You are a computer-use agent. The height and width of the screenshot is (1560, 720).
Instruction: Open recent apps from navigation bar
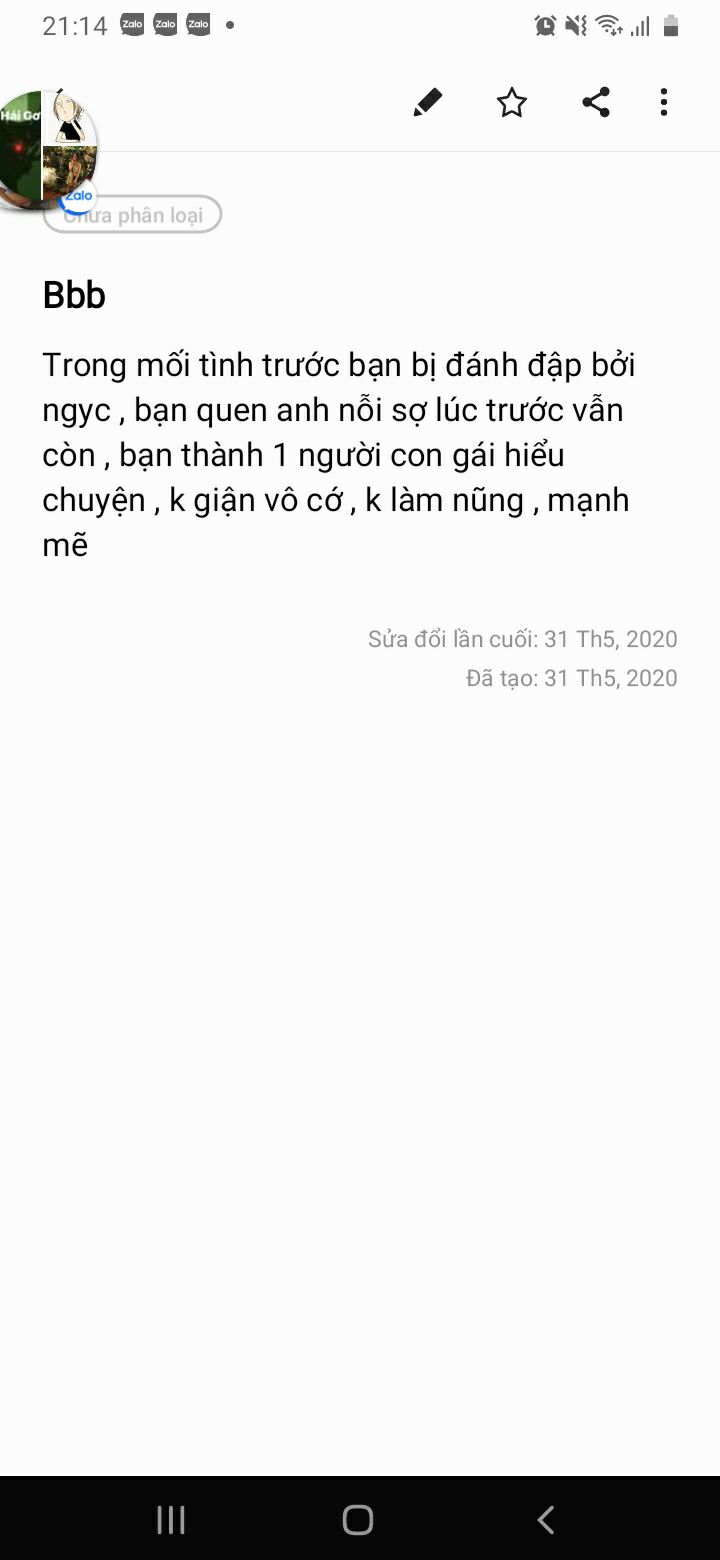coord(171,1520)
